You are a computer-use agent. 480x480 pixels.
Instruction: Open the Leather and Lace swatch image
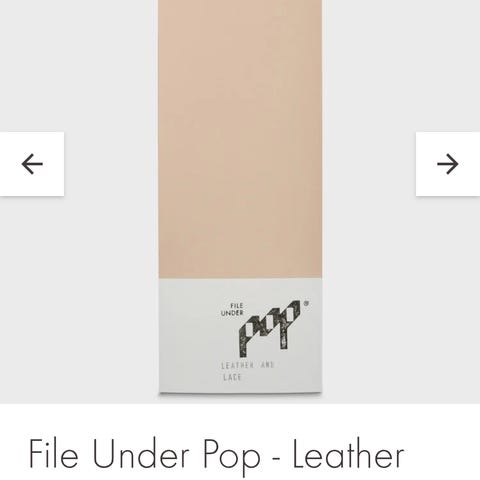tap(240, 197)
